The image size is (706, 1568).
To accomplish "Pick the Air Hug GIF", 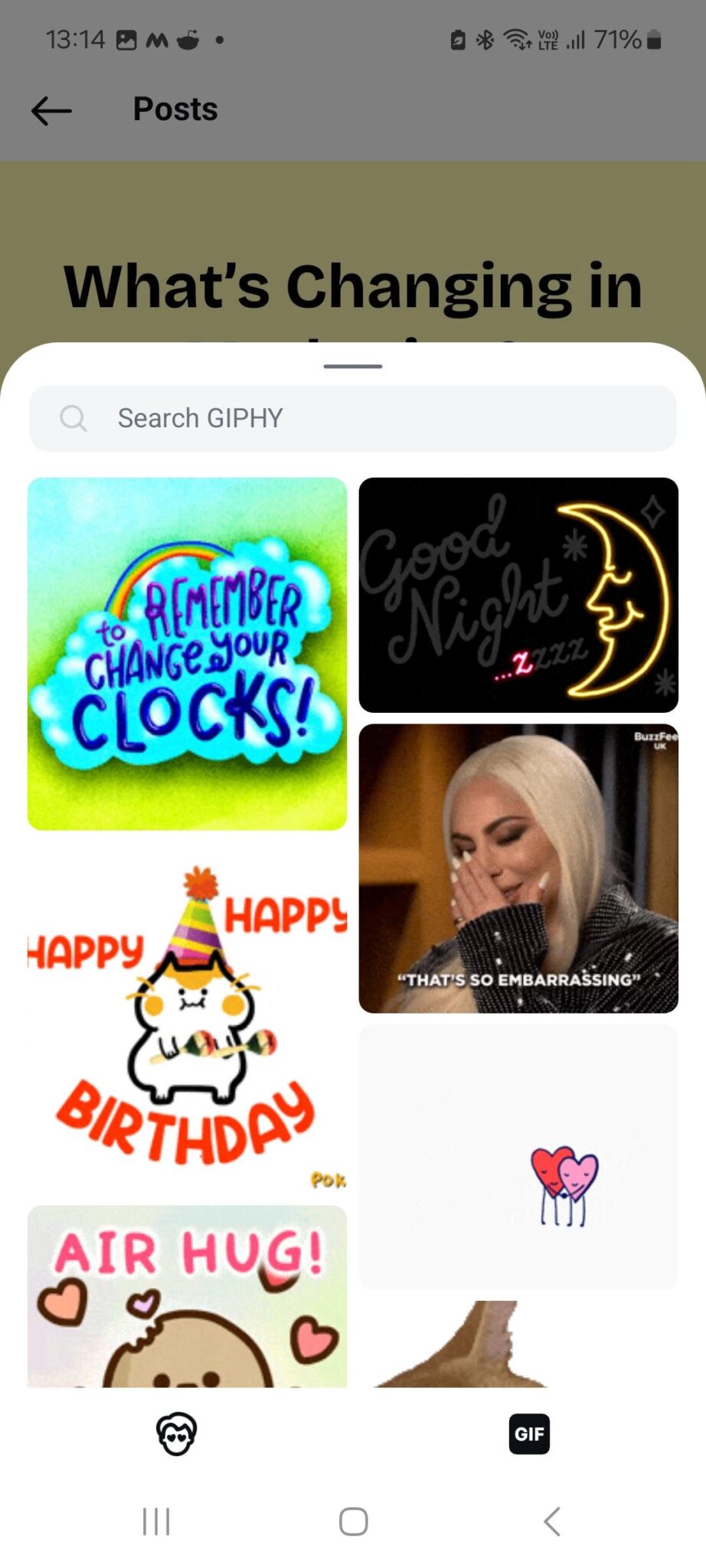I will pyautogui.click(x=187, y=1295).
